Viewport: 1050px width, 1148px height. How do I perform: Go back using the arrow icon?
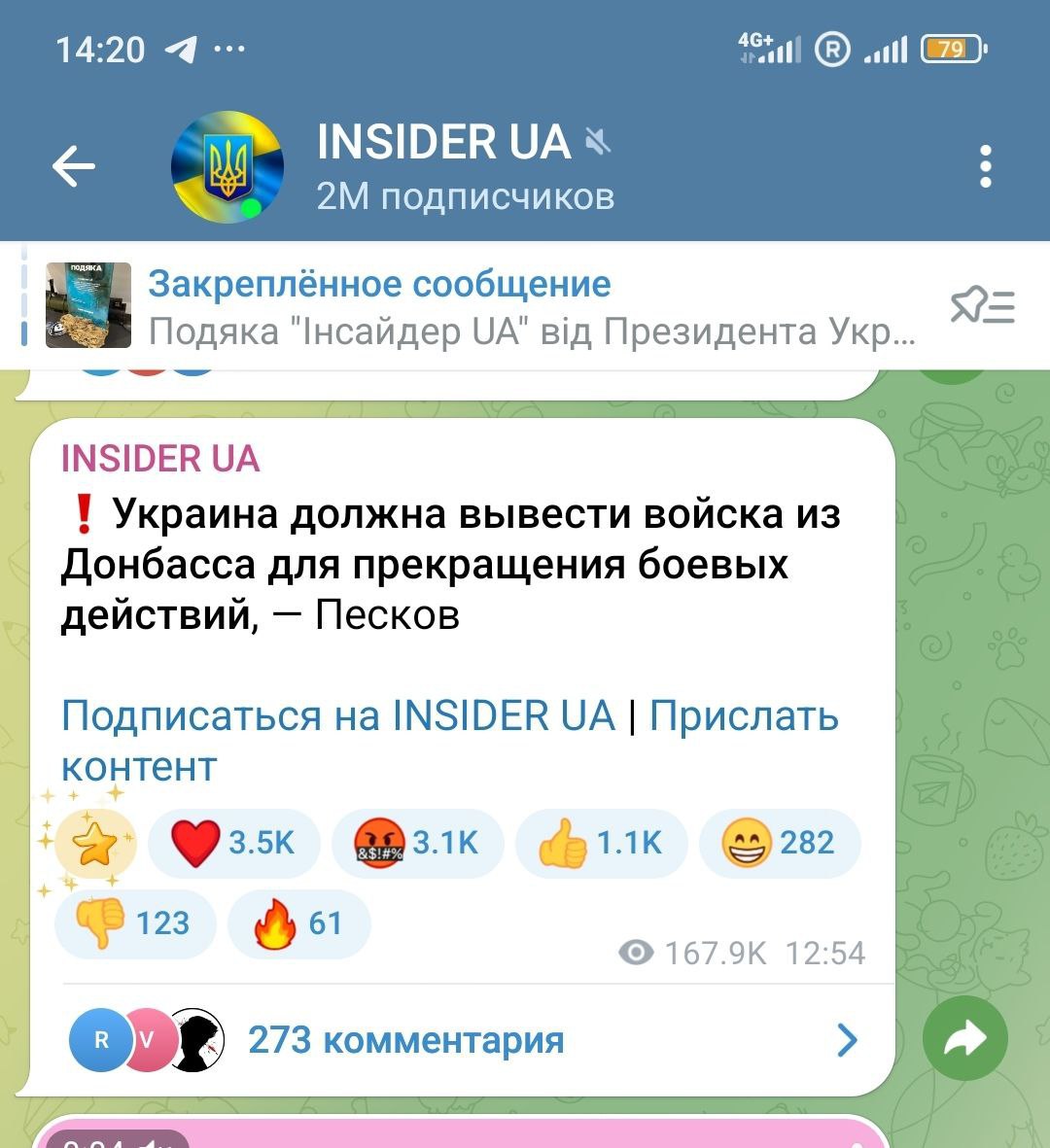pos(74,166)
